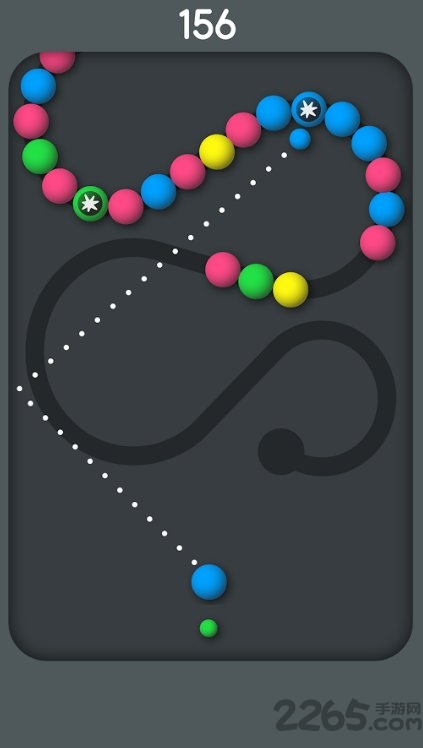The image size is (423, 748).
Task: Tap the small green next-ball indicator
Action: (208, 628)
